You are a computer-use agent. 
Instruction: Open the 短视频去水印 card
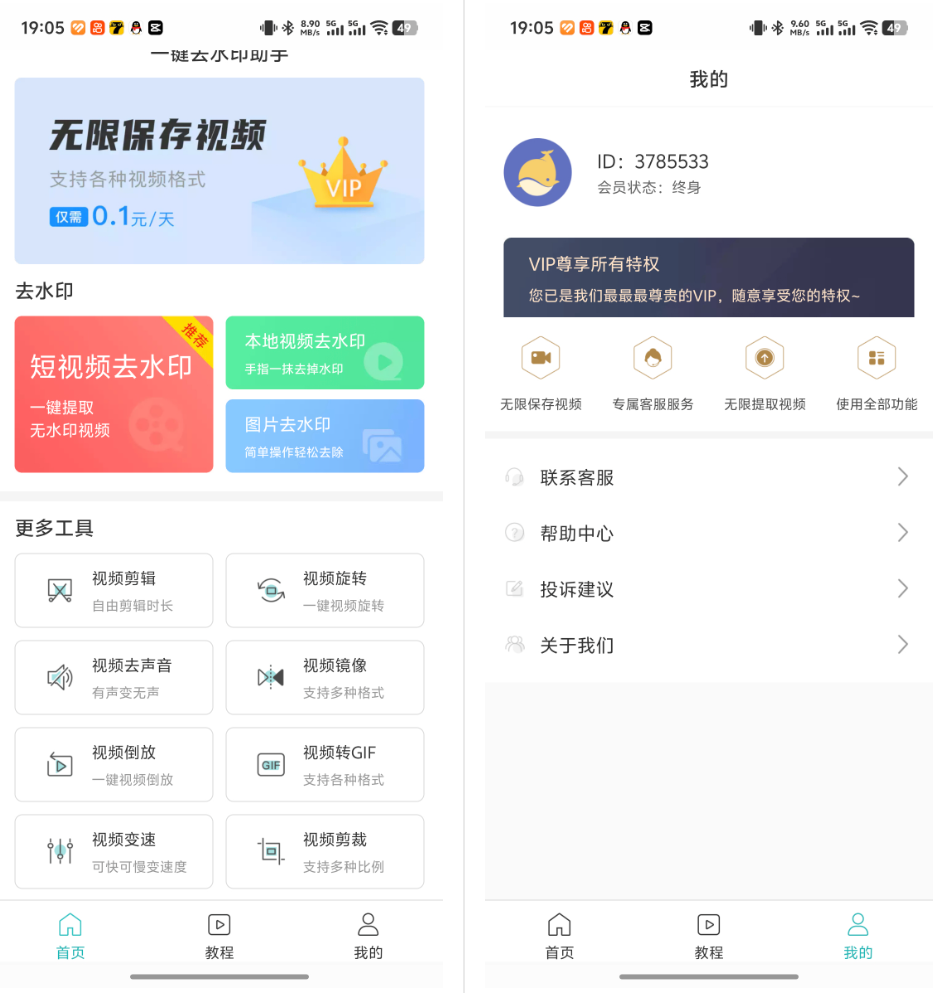click(x=113, y=394)
